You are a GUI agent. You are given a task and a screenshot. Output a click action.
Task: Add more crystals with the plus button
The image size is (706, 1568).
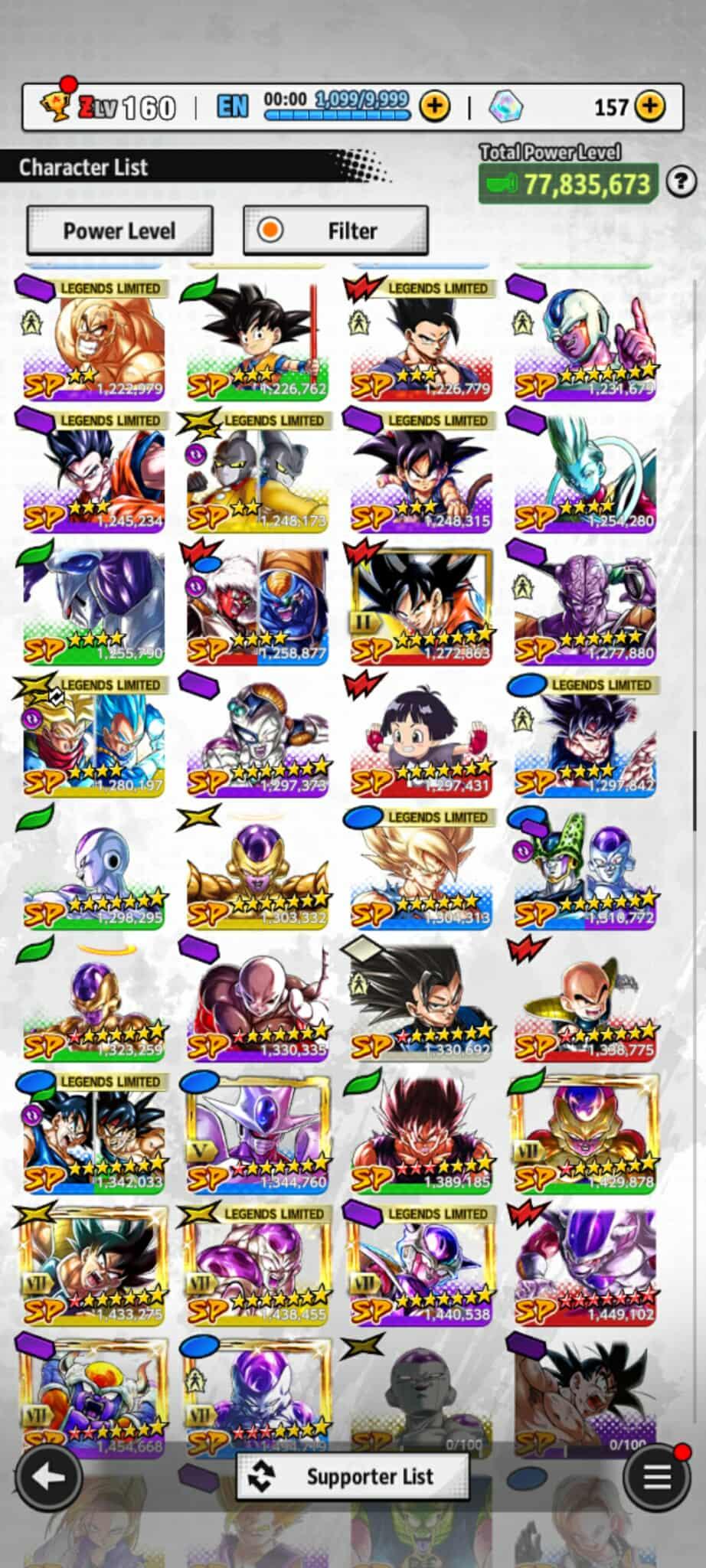650,106
